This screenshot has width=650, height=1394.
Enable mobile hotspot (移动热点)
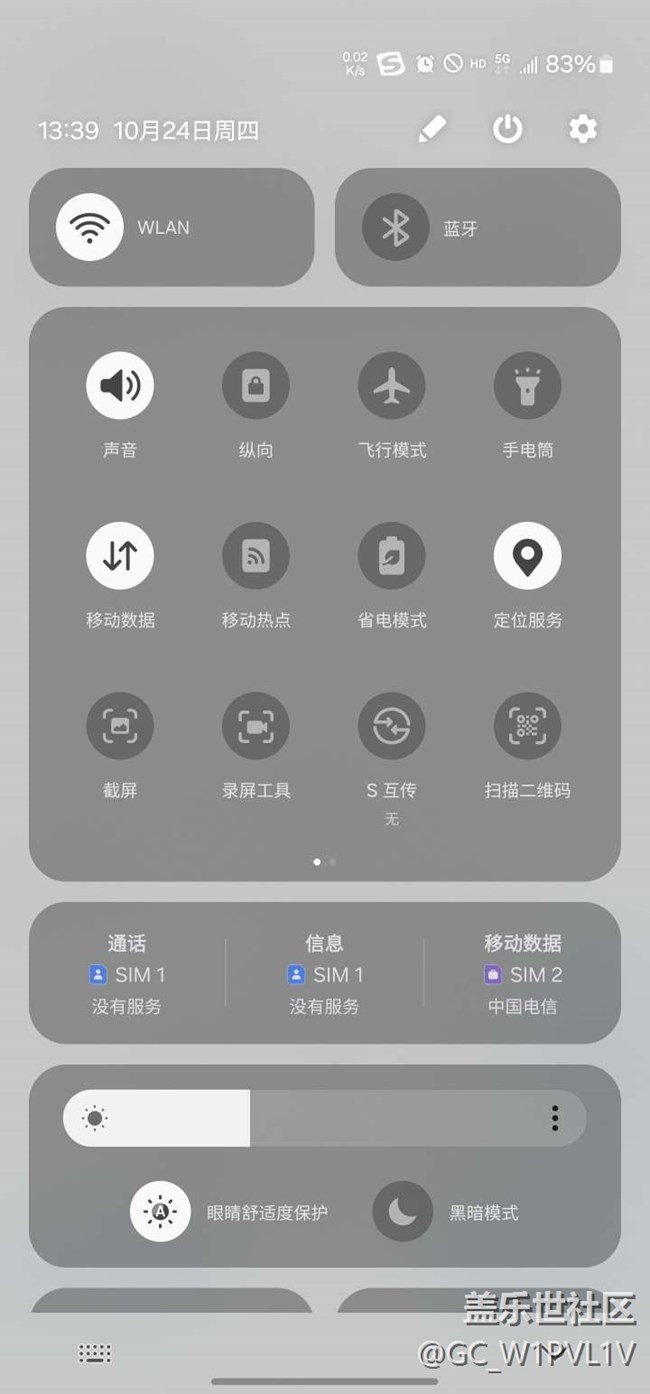coord(256,556)
